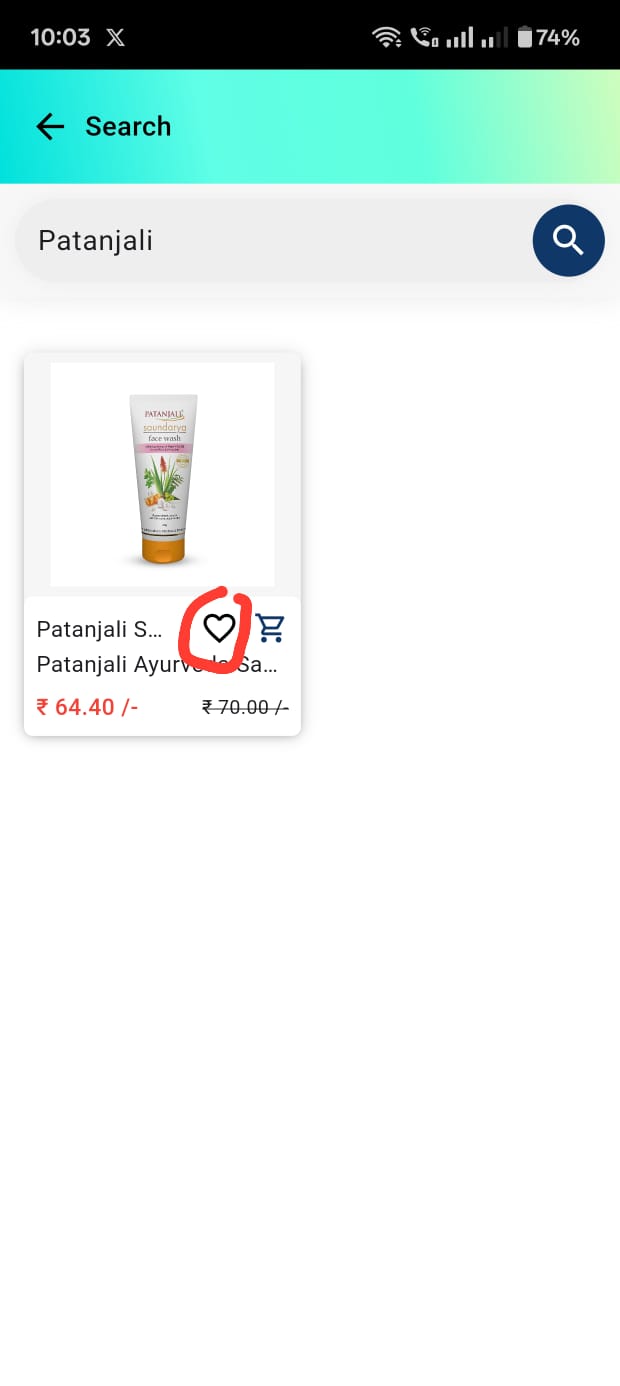Run the search with the magnifier button
The height and width of the screenshot is (1386, 620).
click(568, 241)
